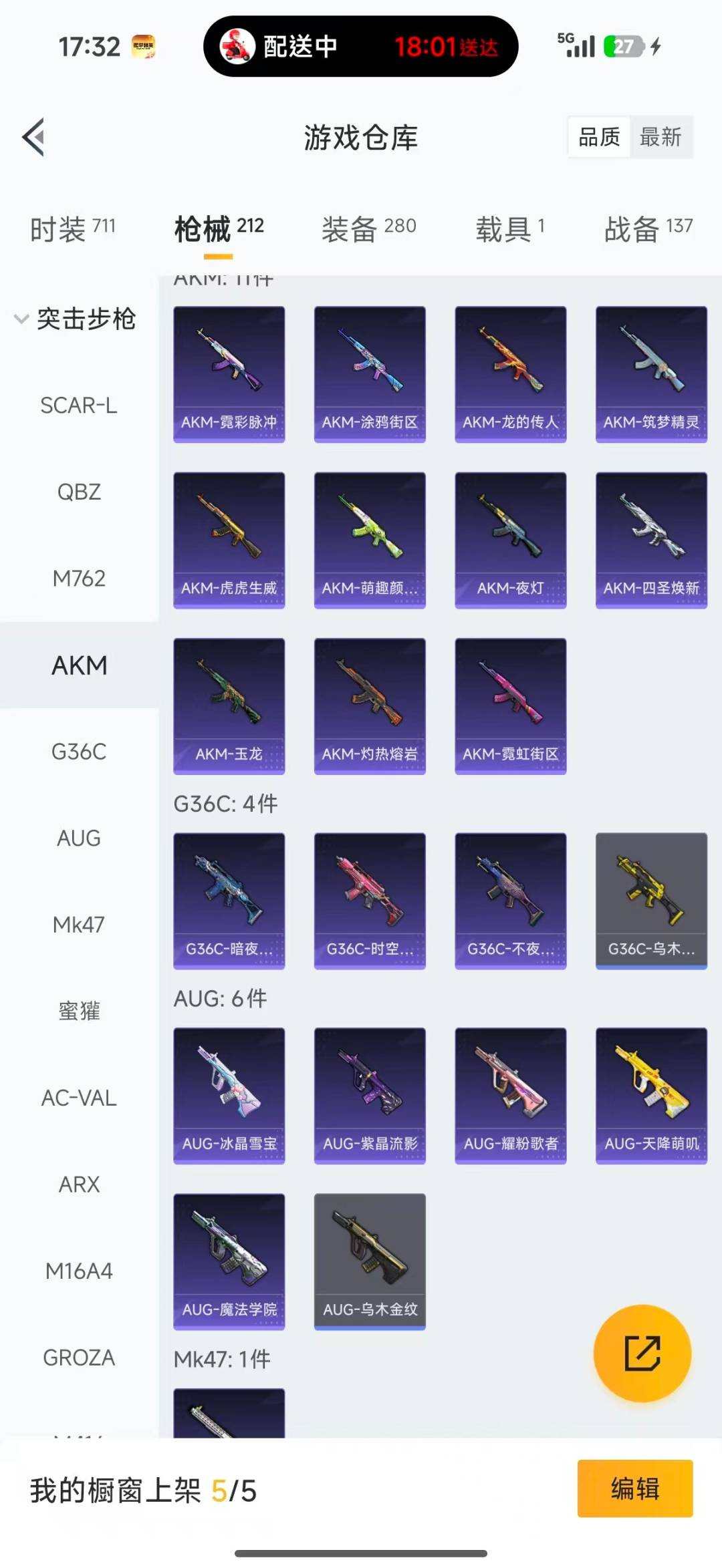The height and width of the screenshot is (1568, 722).
Task: Sort the warehouse by 品质
Action: [x=599, y=138]
